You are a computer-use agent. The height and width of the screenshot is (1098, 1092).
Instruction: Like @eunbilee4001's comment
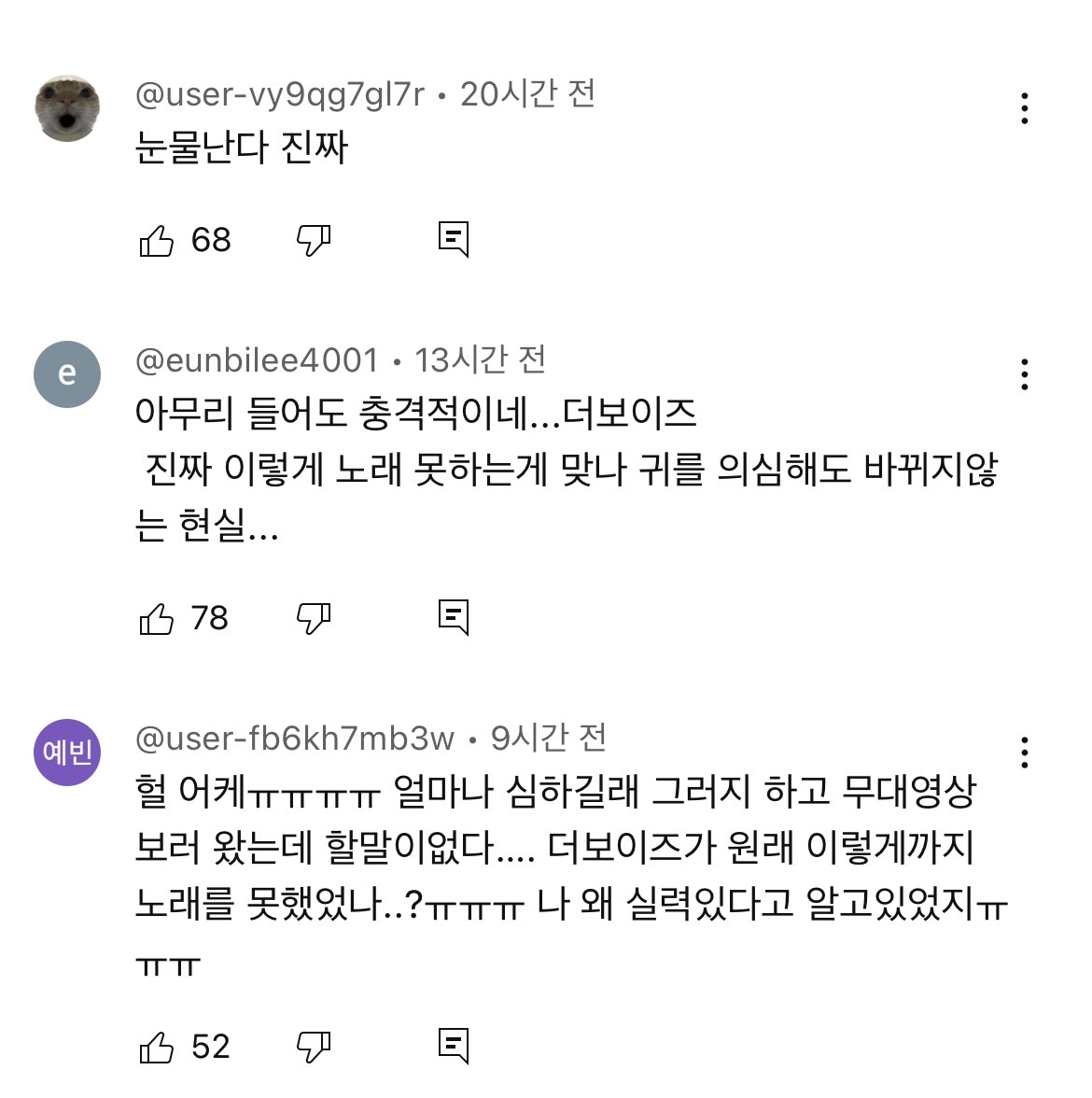click(157, 616)
